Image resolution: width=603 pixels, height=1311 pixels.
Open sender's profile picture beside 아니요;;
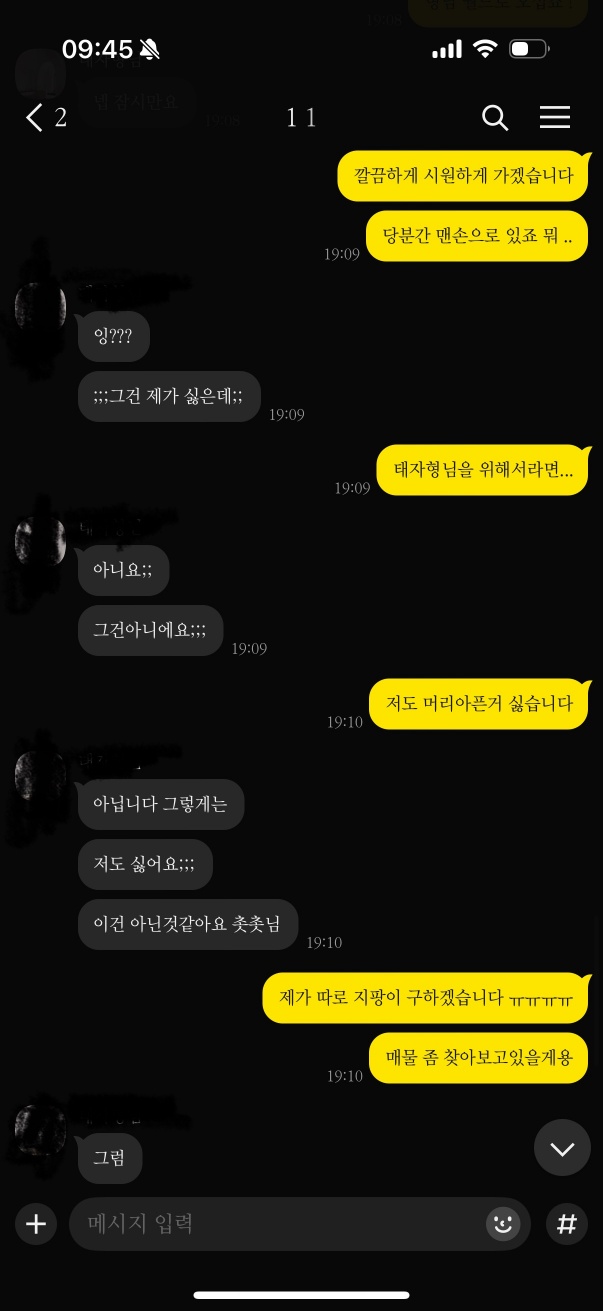[41, 540]
